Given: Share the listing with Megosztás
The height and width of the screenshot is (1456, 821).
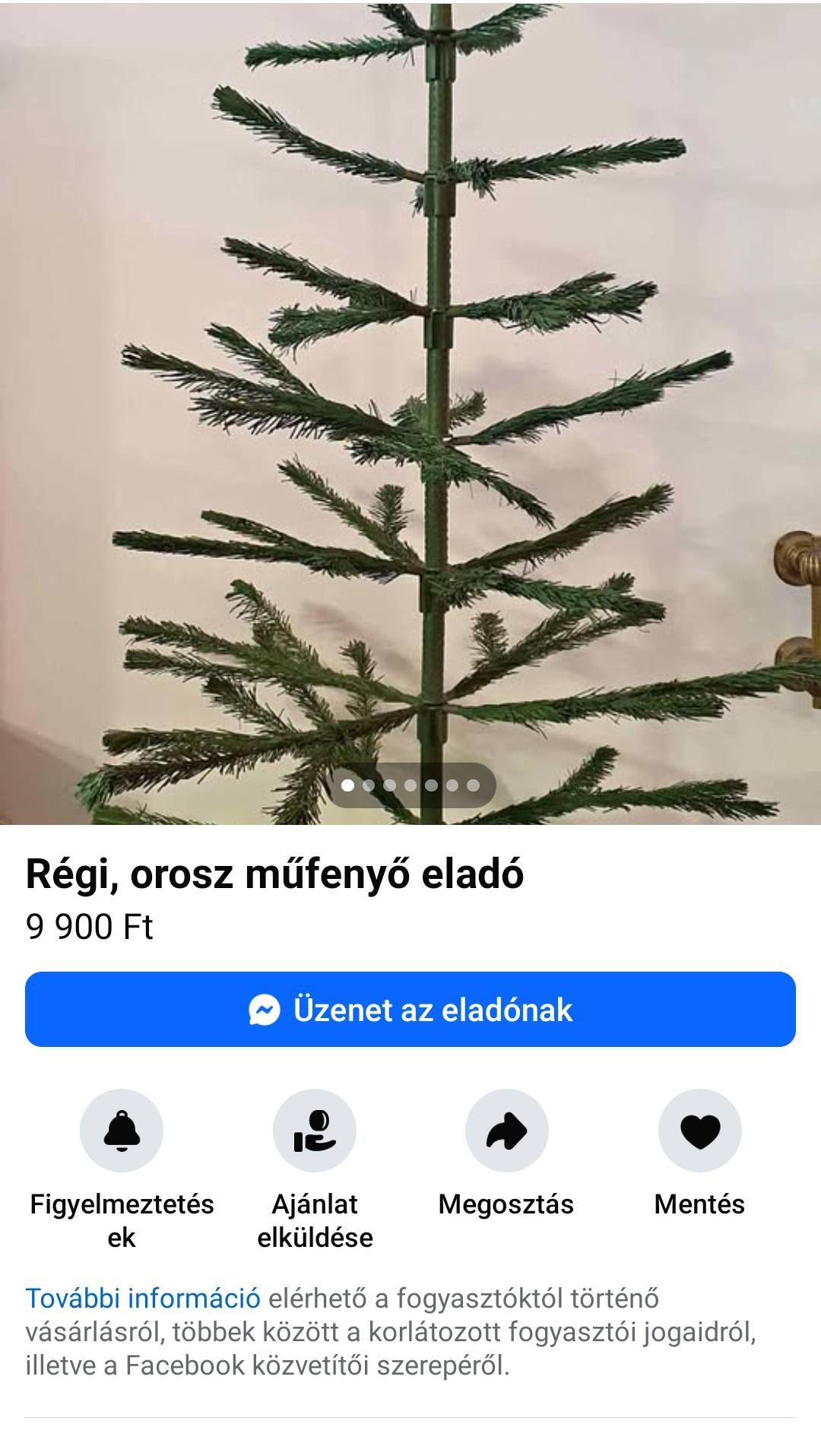Looking at the screenshot, I should pos(506,1130).
